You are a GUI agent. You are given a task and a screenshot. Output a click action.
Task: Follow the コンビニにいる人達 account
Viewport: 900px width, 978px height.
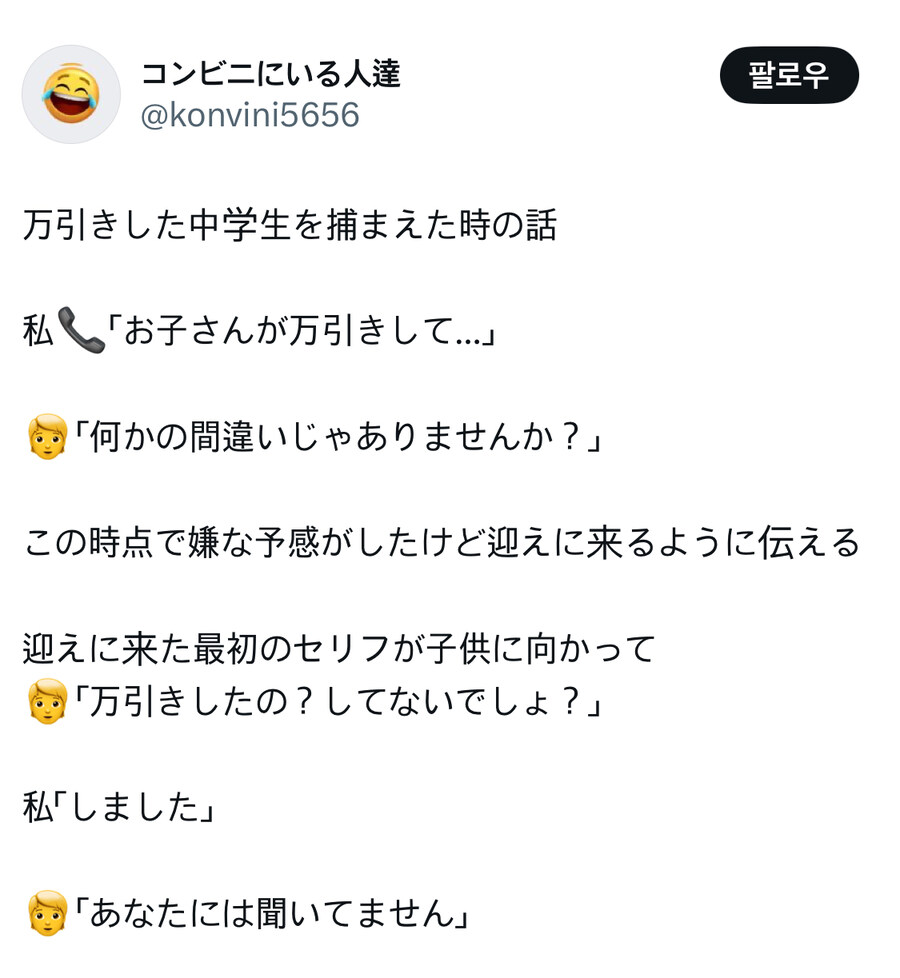coord(788,75)
